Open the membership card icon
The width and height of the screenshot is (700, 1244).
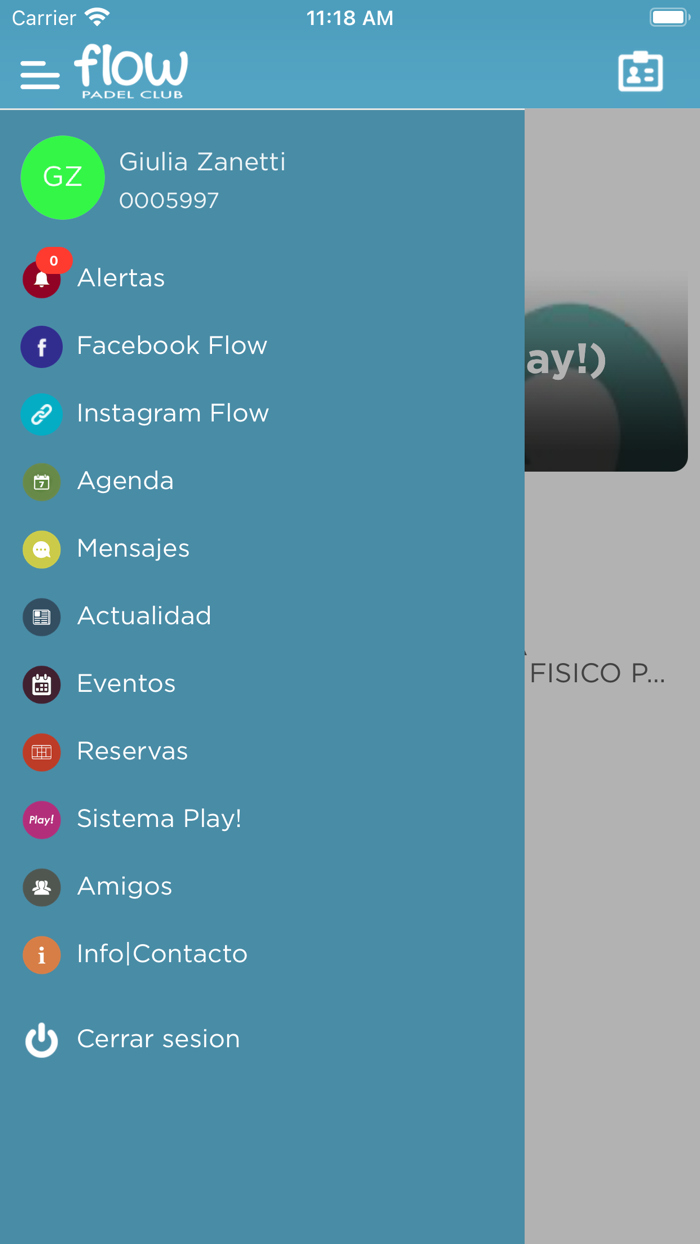(640, 72)
